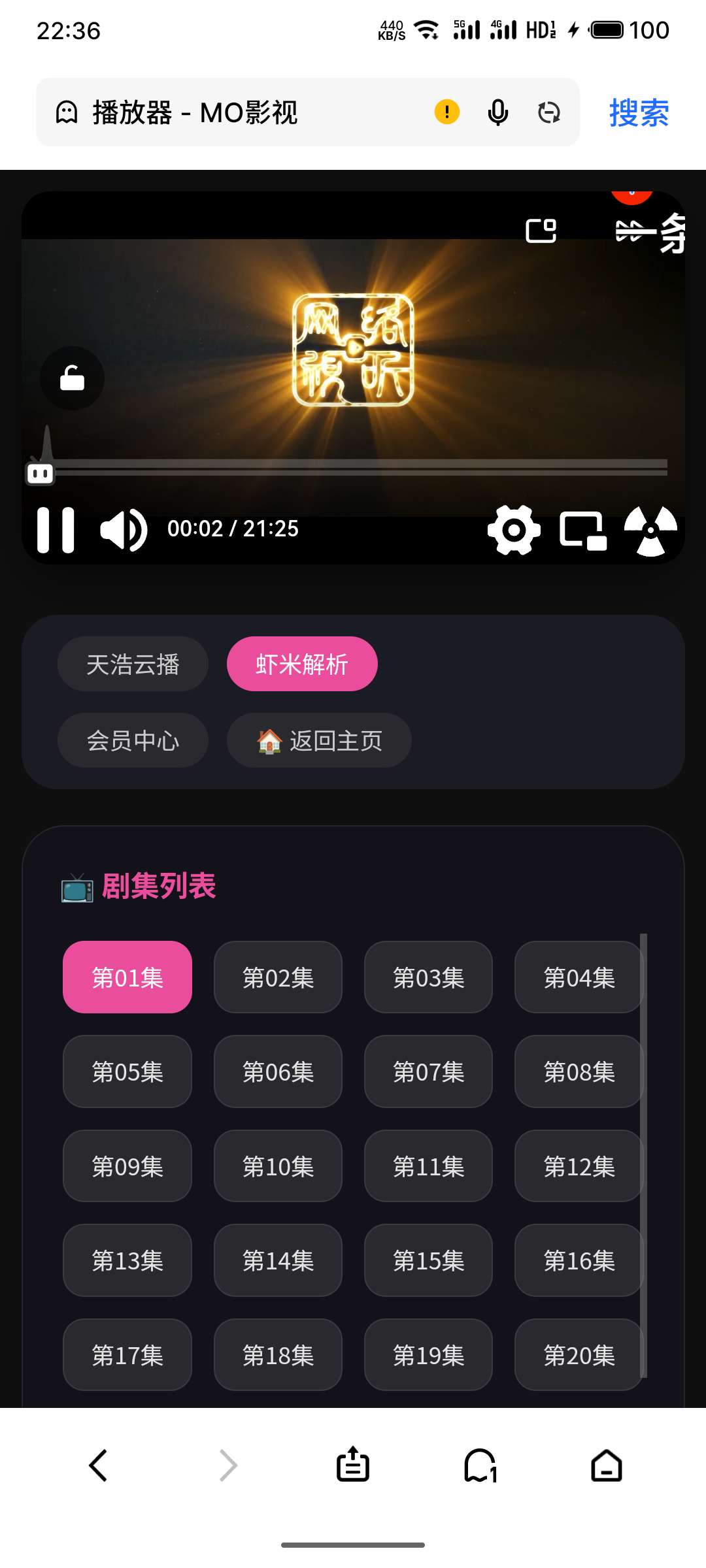Image resolution: width=706 pixels, height=1568 pixels.
Task: Mute the video volume
Action: (124, 529)
